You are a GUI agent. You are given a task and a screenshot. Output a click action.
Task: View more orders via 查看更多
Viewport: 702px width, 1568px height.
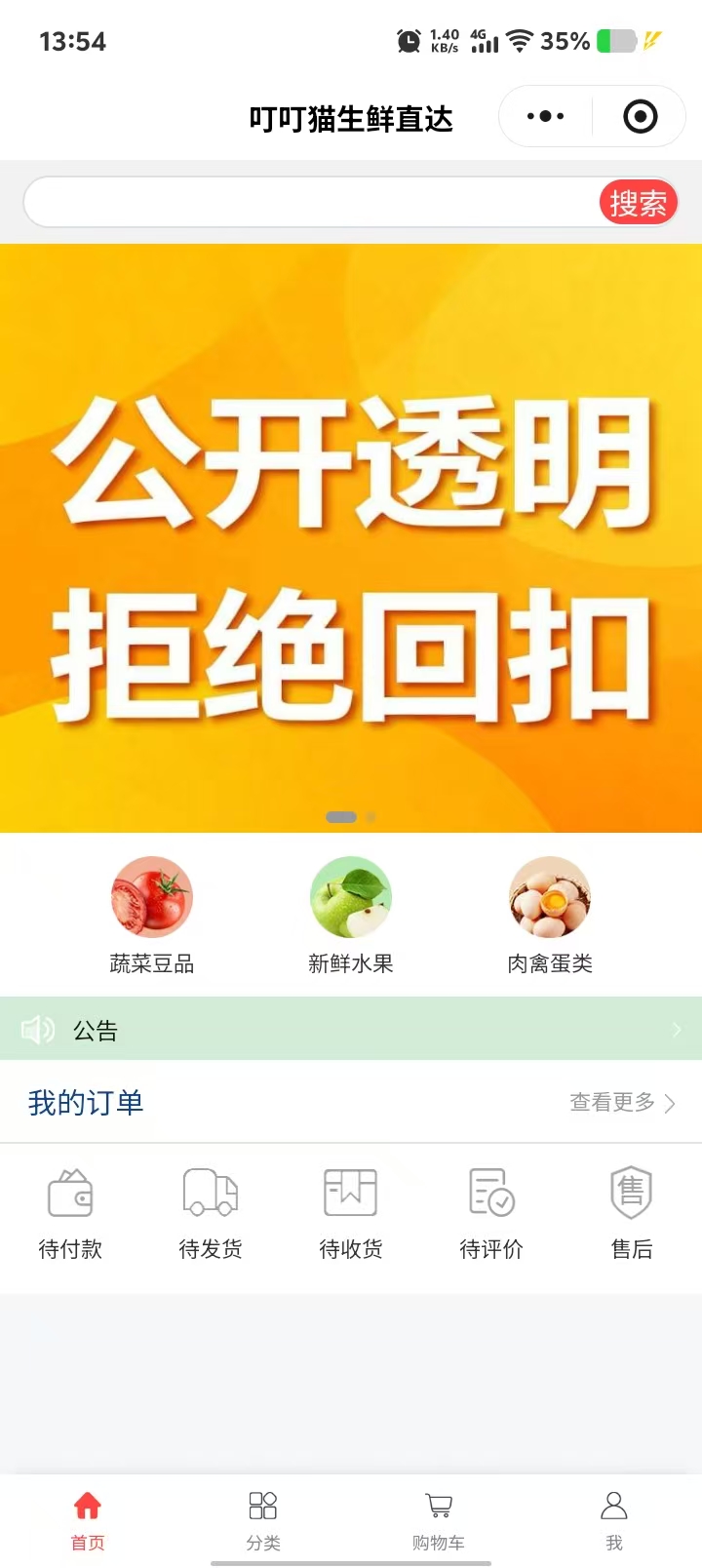pyautogui.click(x=622, y=1103)
